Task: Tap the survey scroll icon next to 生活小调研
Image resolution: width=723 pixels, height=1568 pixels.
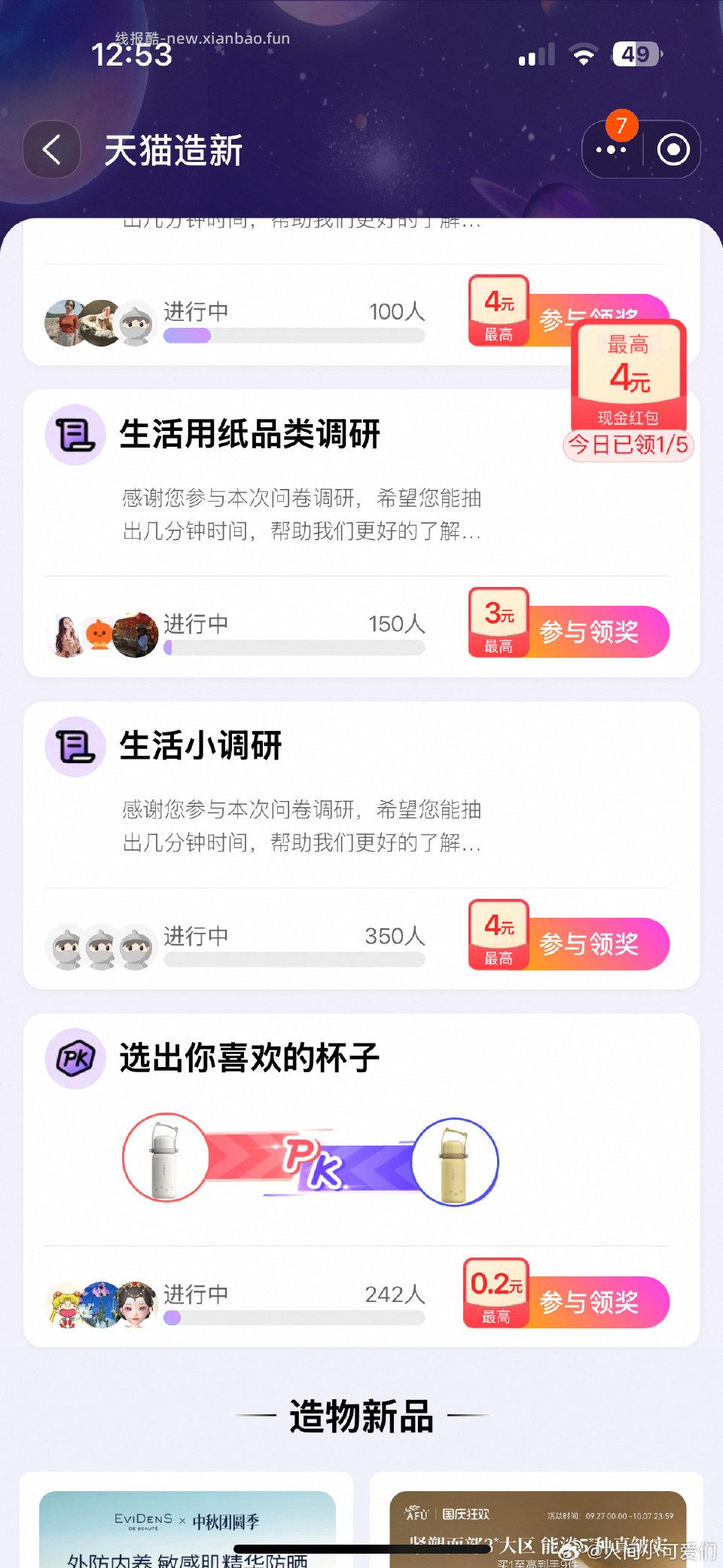Action: pos(75,747)
